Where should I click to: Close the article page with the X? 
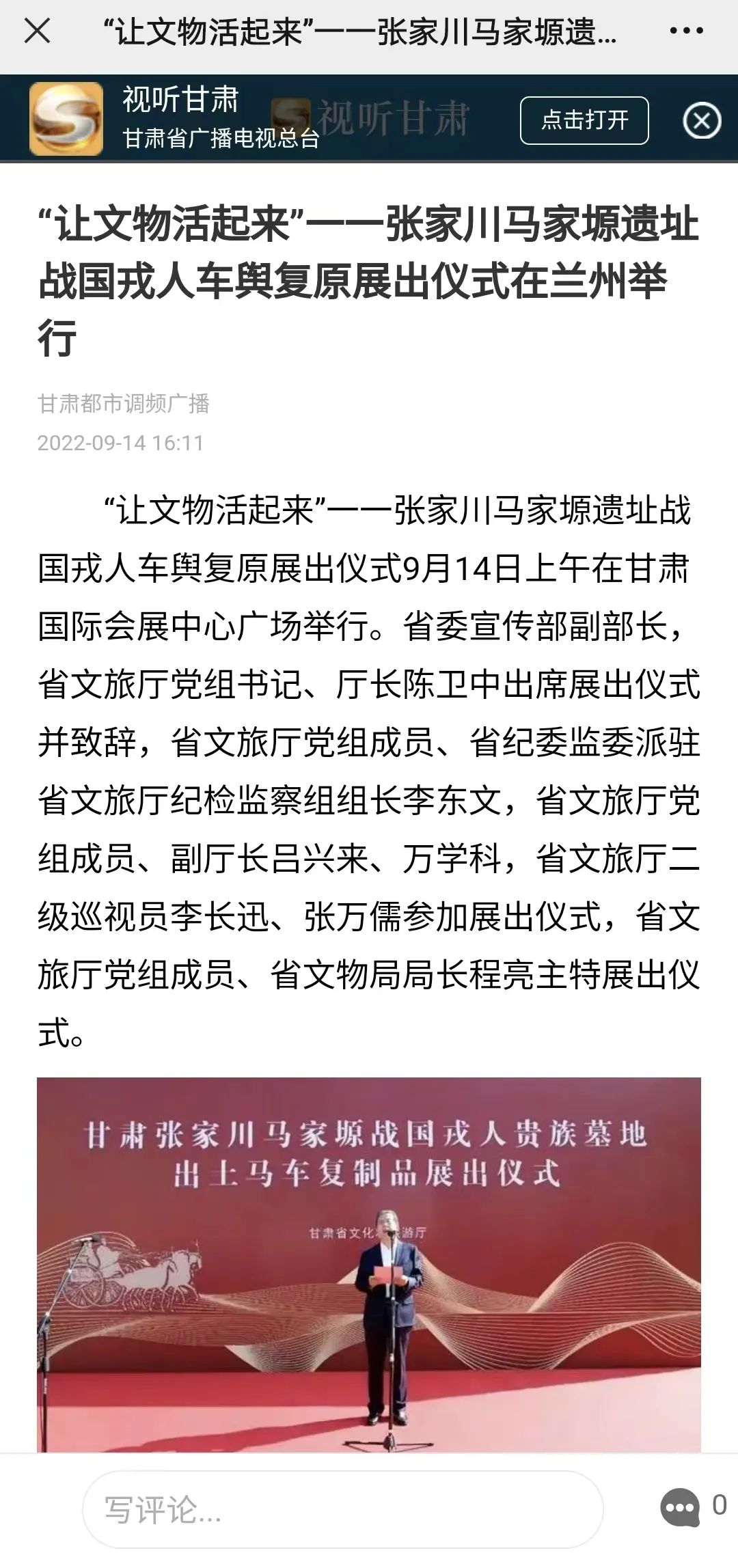point(37,31)
